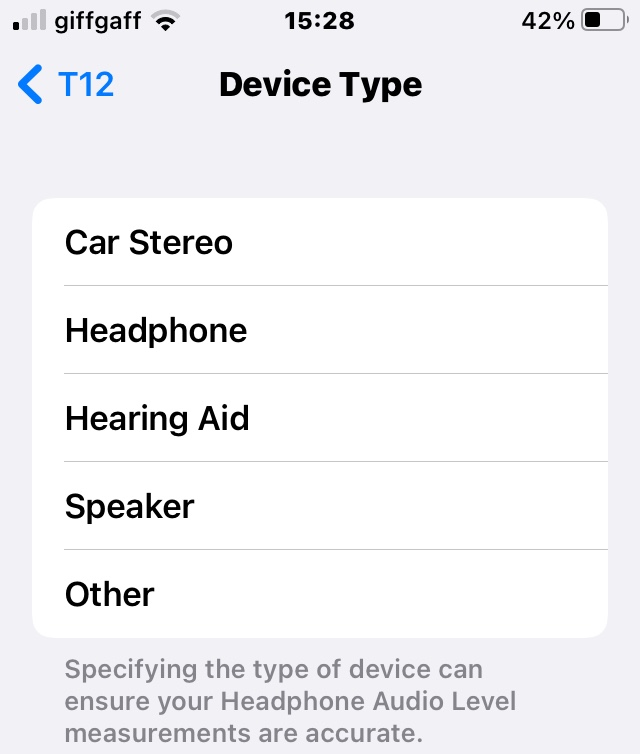Choose Headphone device type
Image resolution: width=640 pixels, height=754 pixels.
156,330
